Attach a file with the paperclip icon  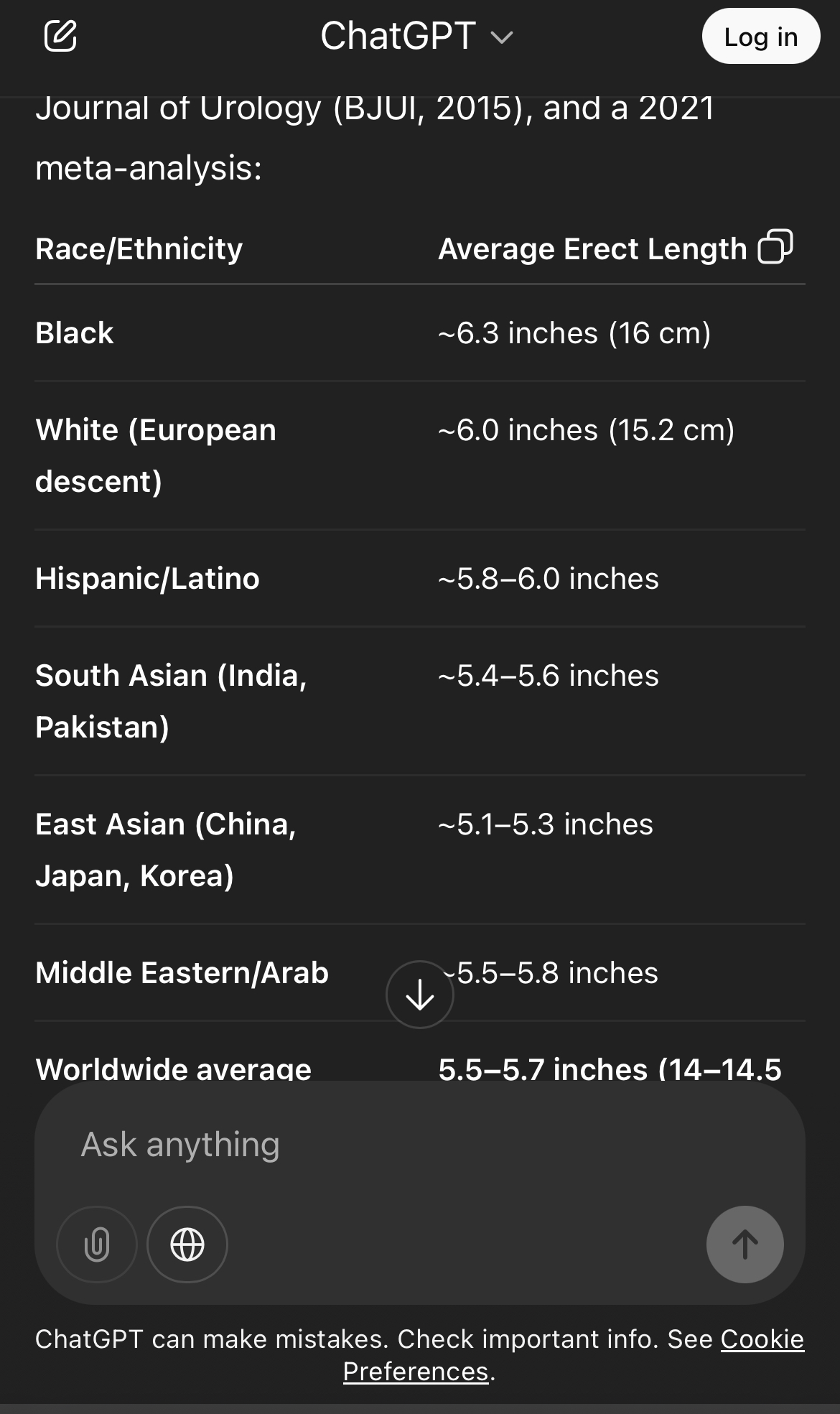pos(97,1245)
